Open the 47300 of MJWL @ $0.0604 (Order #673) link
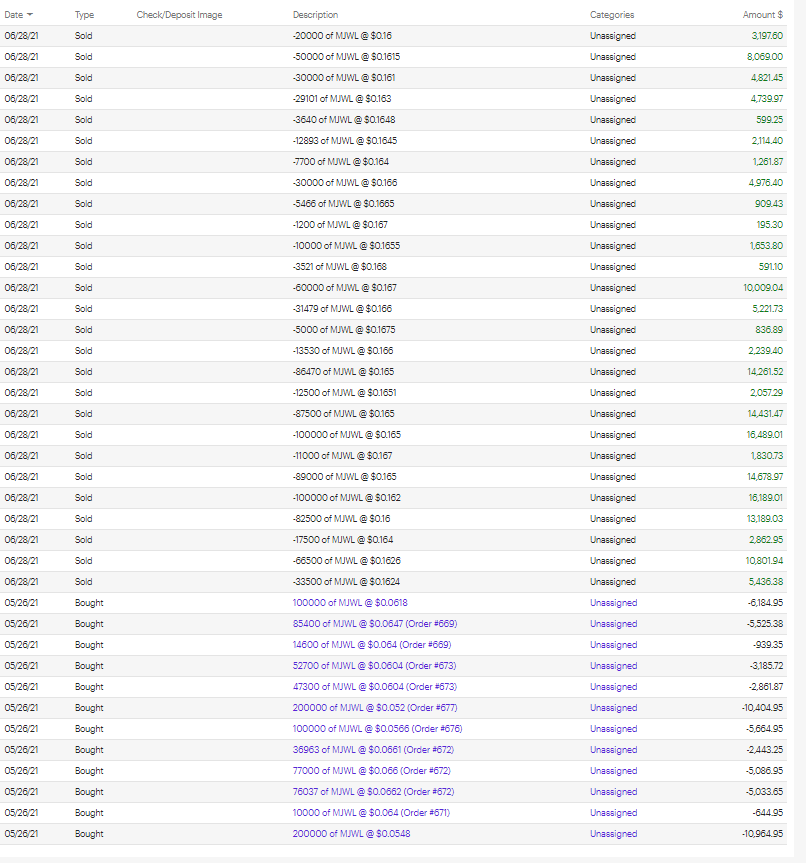806x863 pixels. coord(375,687)
